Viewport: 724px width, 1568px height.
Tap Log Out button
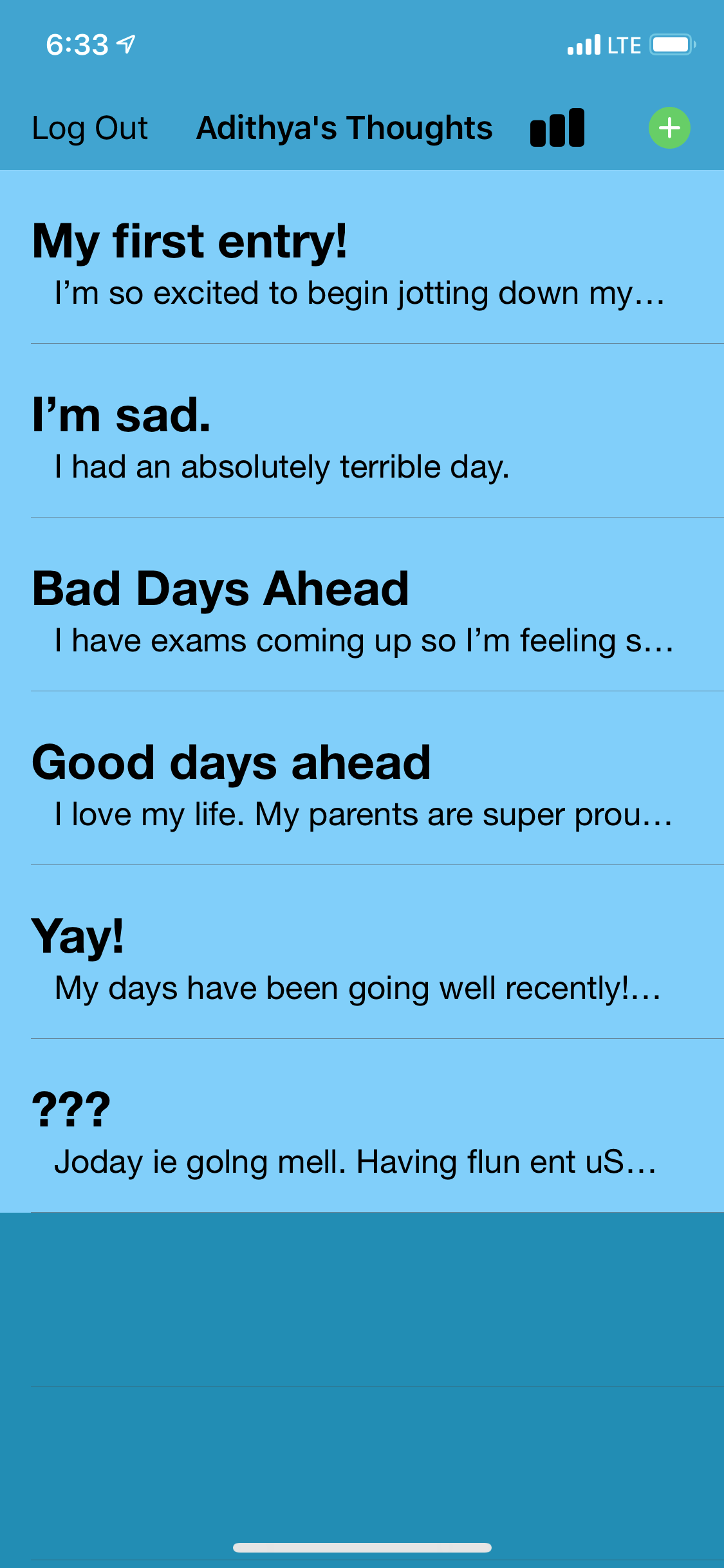(90, 128)
